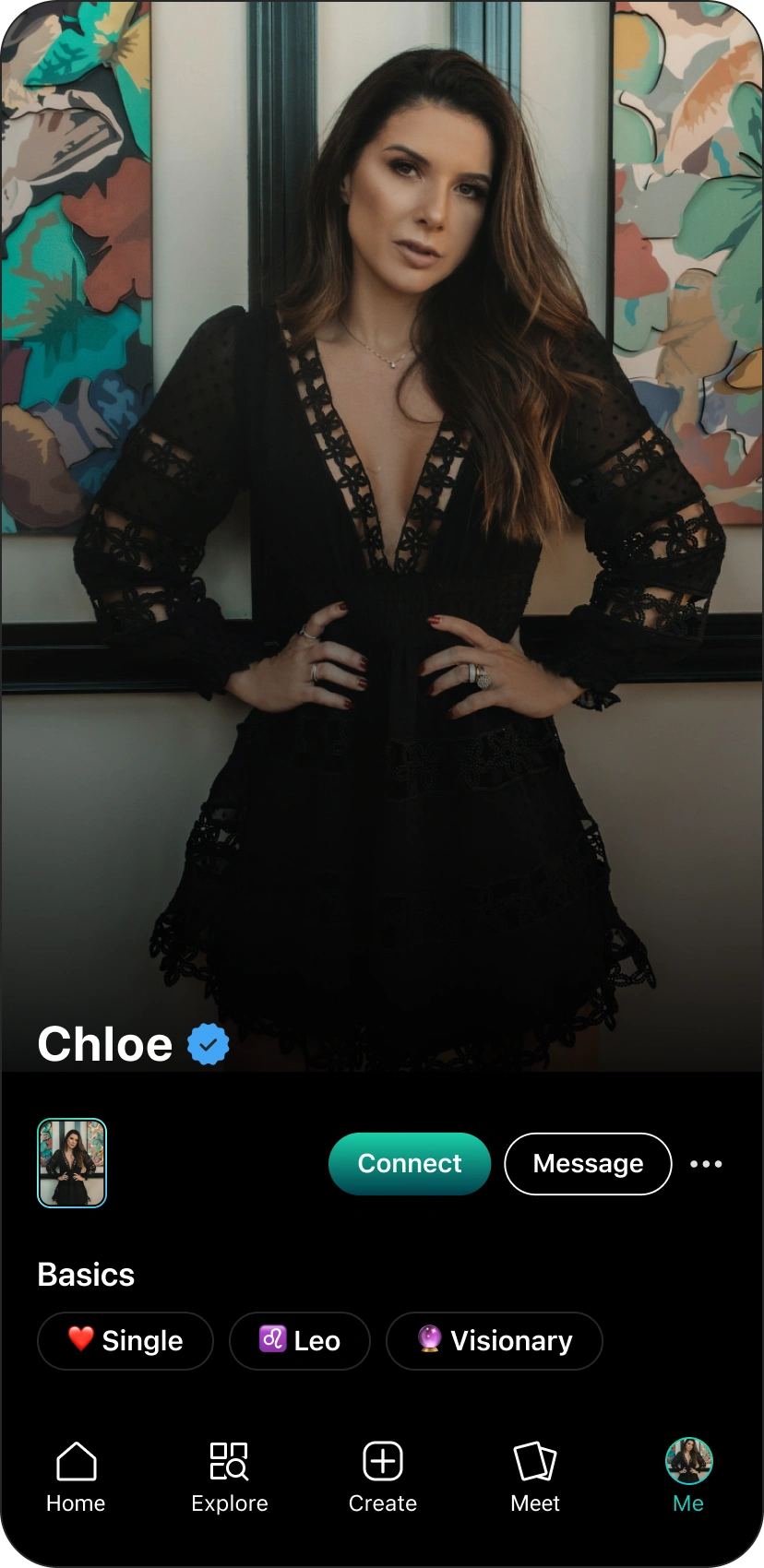This screenshot has height=1568, width=764.
Task: Open the three-dot more options menu
Action: click(706, 1164)
